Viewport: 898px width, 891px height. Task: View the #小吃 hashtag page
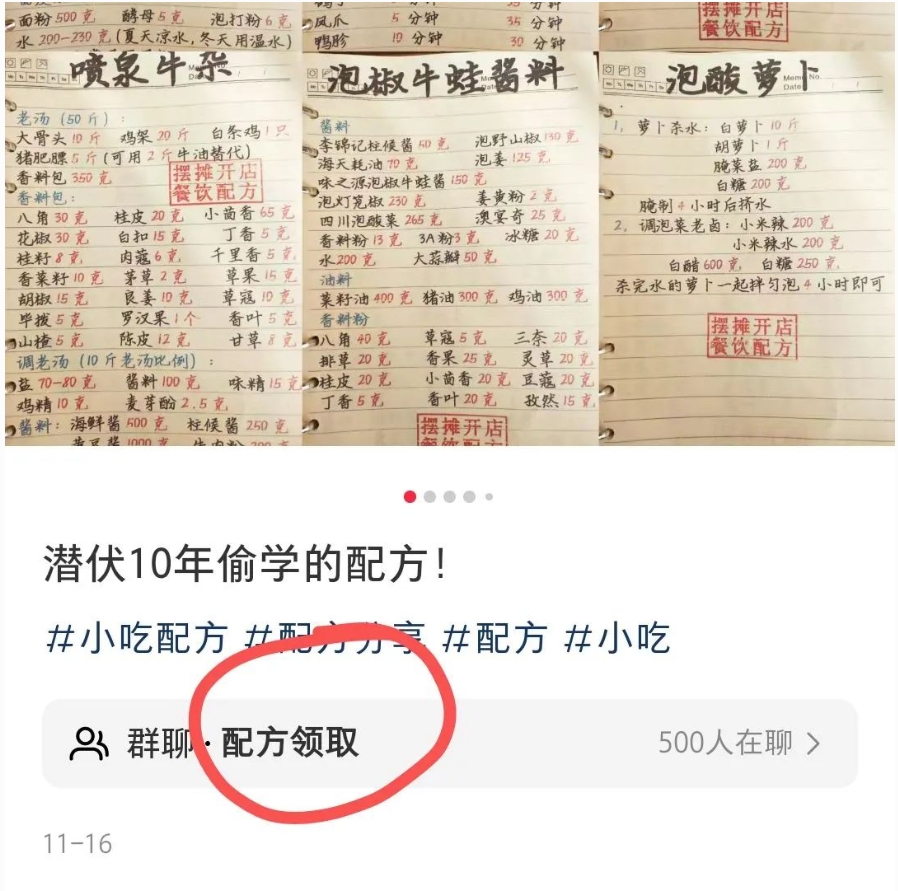pos(617,637)
